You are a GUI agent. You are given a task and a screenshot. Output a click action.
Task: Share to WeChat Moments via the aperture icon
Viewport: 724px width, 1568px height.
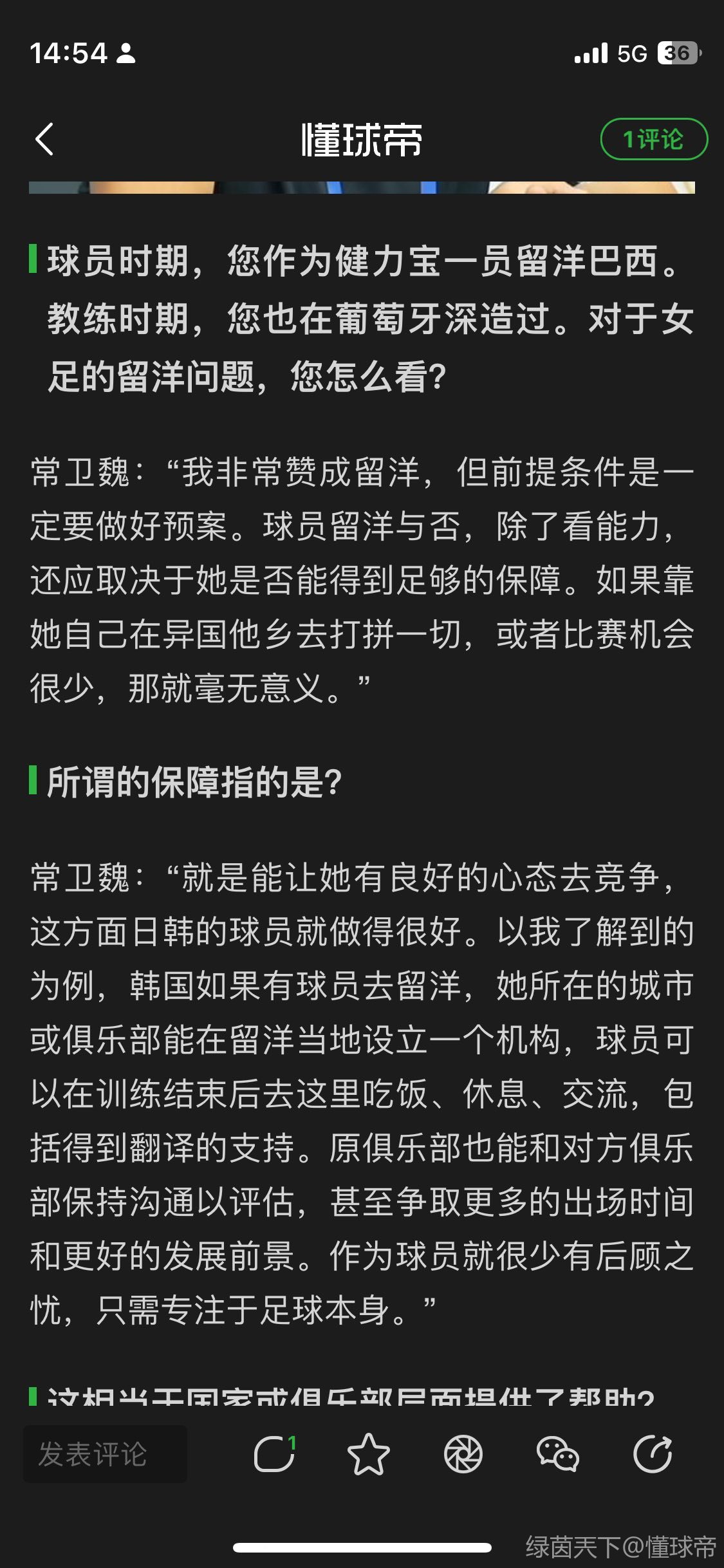[x=463, y=1454]
